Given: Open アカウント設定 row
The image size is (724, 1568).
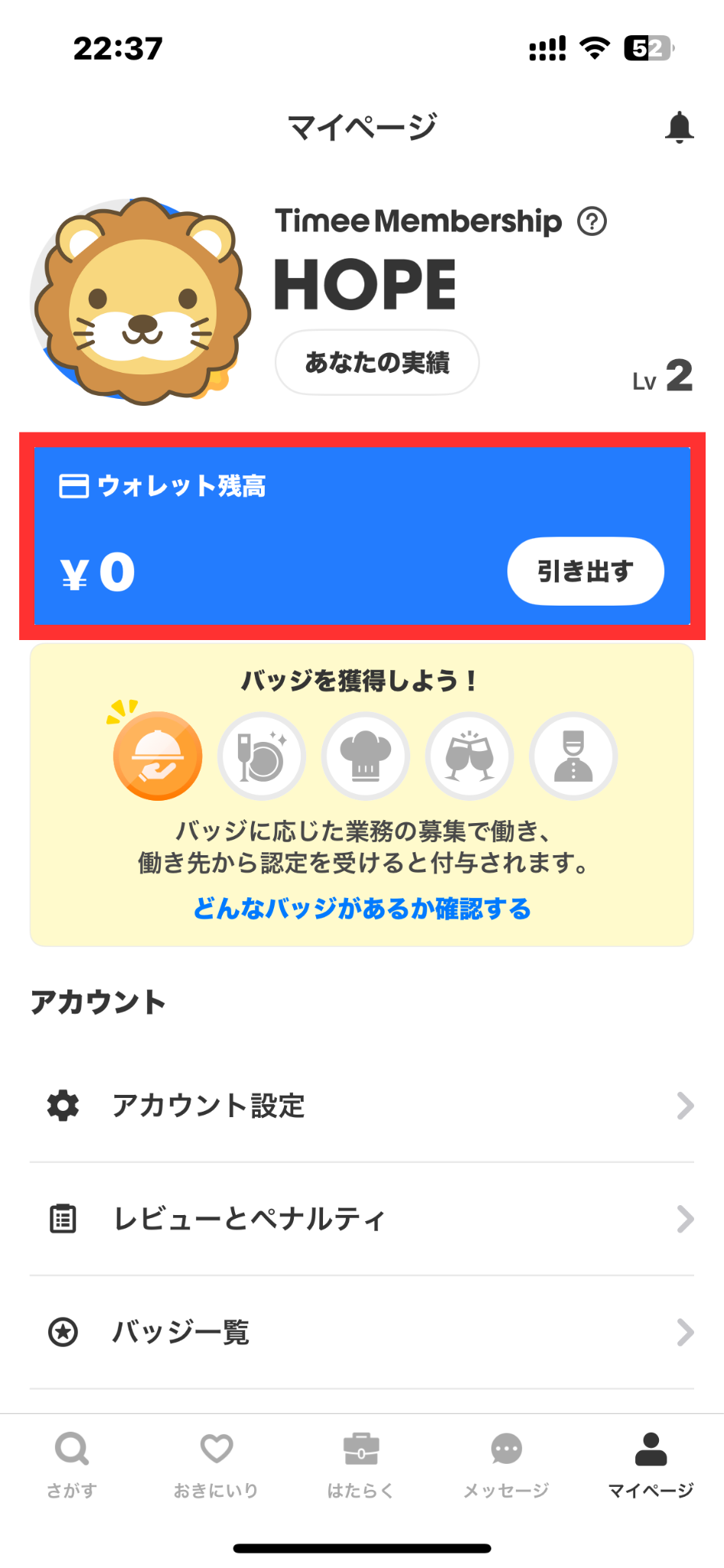Looking at the screenshot, I should [362, 1106].
